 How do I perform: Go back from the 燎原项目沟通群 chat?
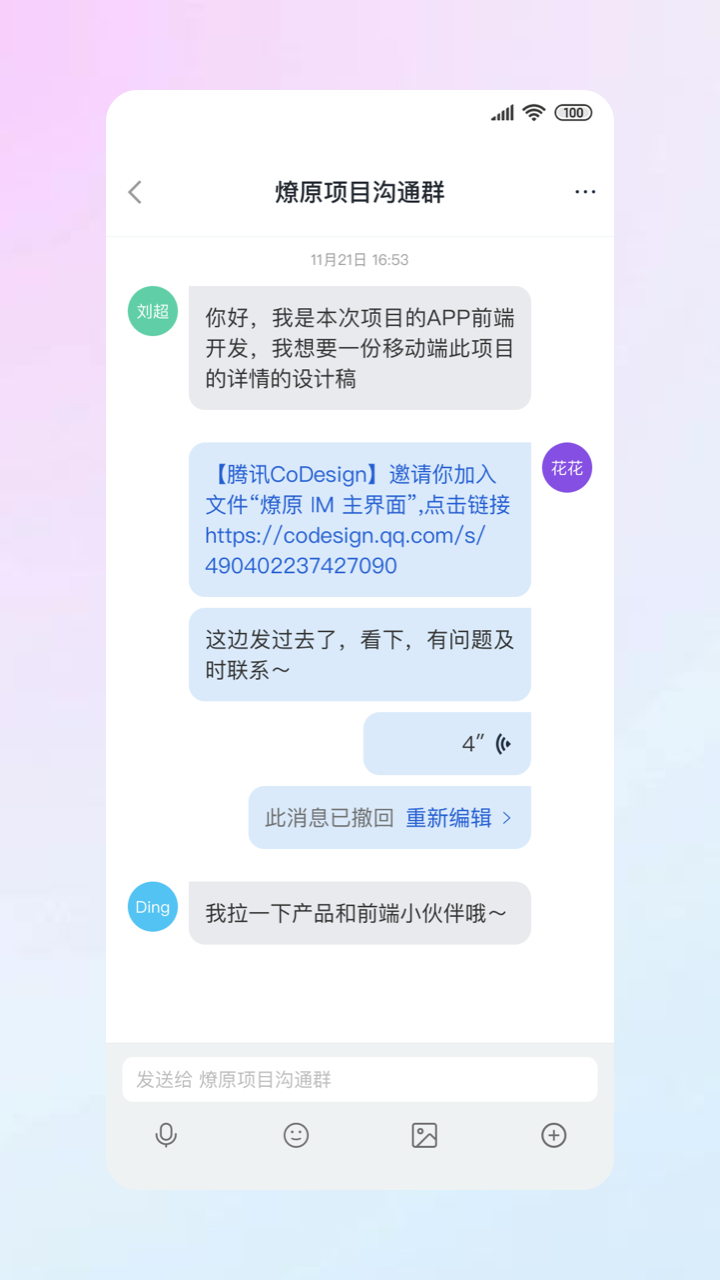(x=135, y=192)
